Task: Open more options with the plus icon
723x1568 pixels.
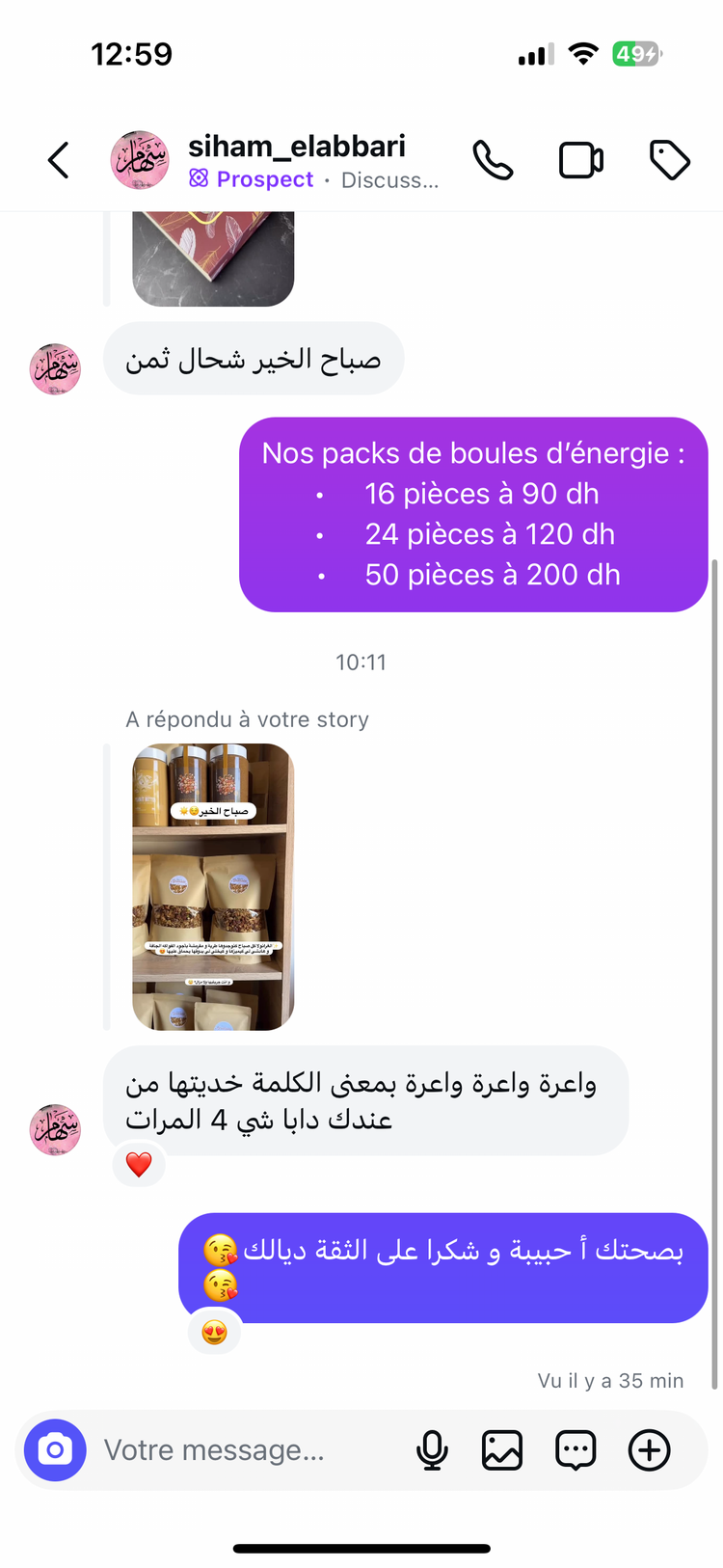Action: [649, 1449]
